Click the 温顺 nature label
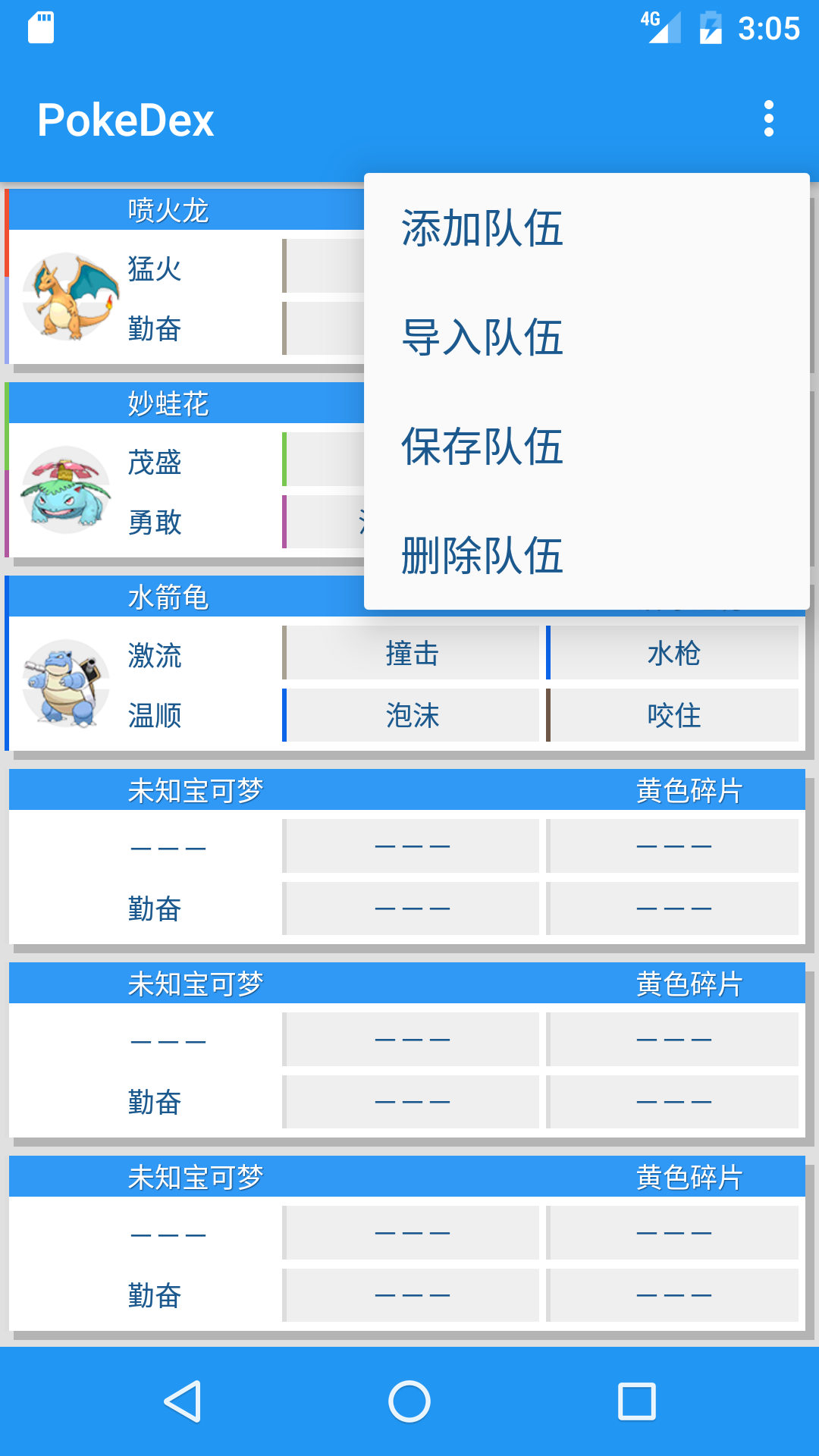The image size is (819, 1456). pos(154,717)
